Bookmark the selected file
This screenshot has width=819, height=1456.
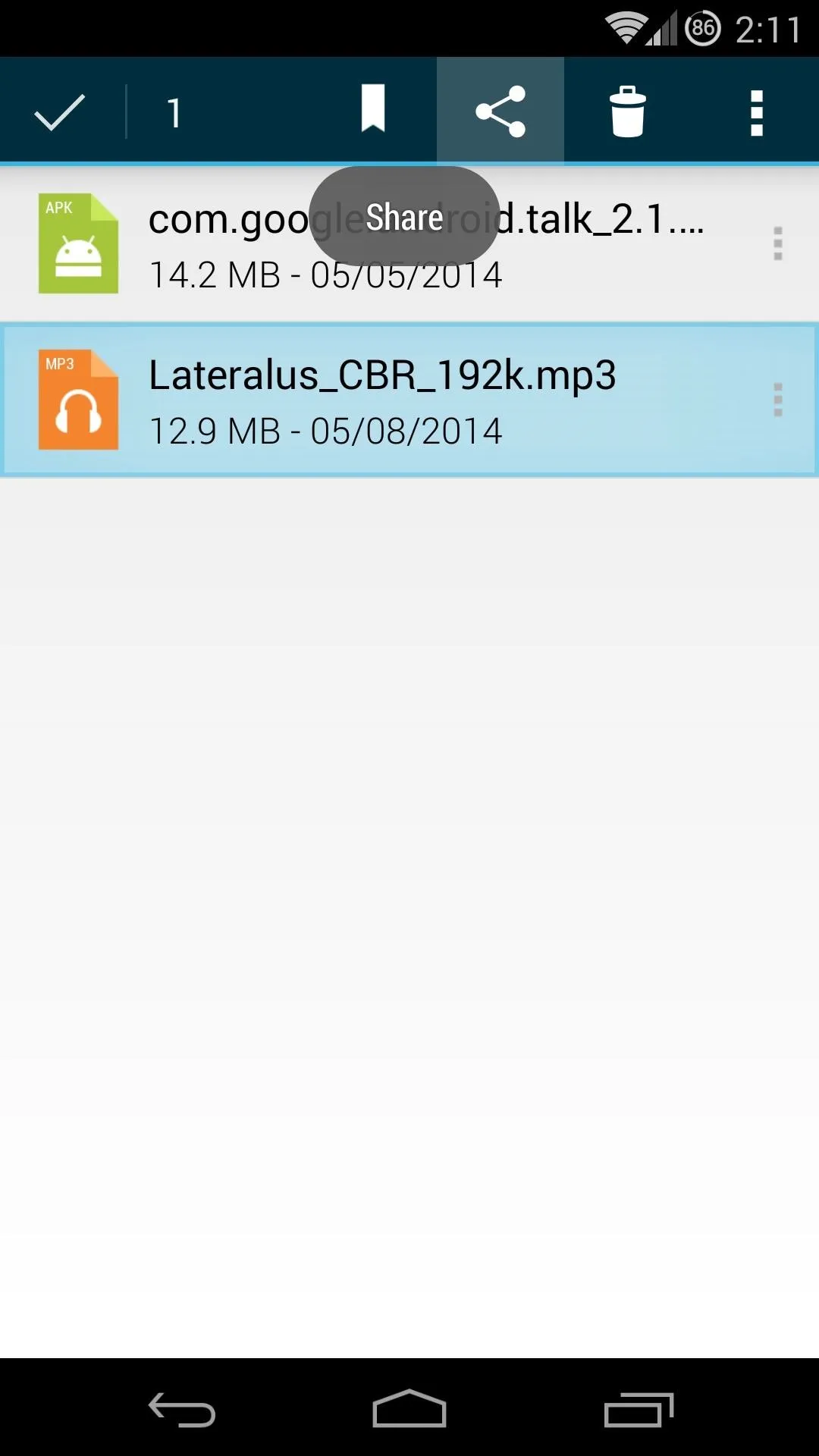pos(372,110)
